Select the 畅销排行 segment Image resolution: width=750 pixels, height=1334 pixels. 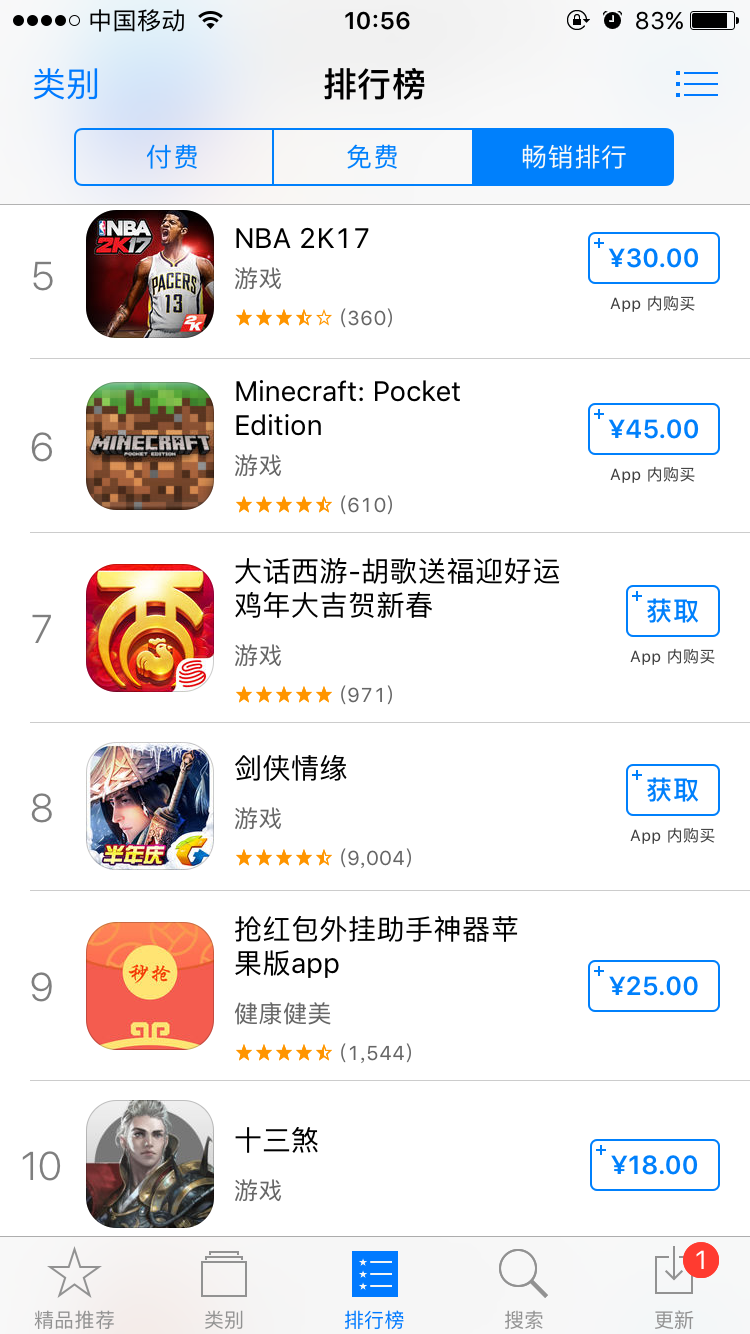pos(573,157)
